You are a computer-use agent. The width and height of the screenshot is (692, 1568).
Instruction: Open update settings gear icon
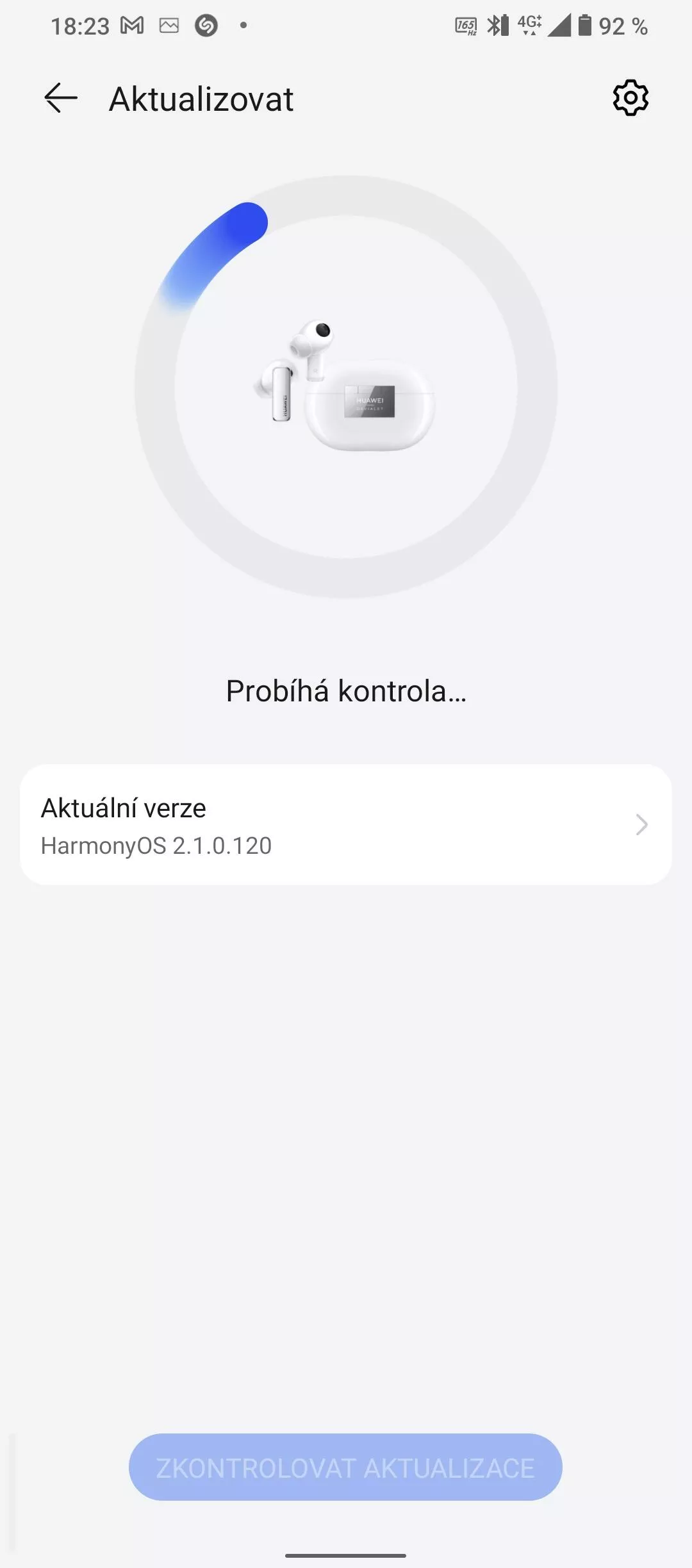pyautogui.click(x=630, y=98)
